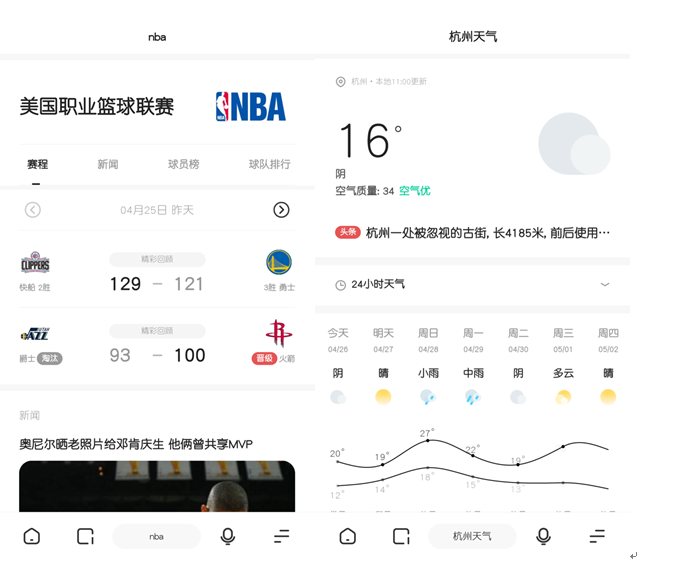Switch to the 球员榜 tab
This screenshot has width=674, height=583.
(183, 164)
